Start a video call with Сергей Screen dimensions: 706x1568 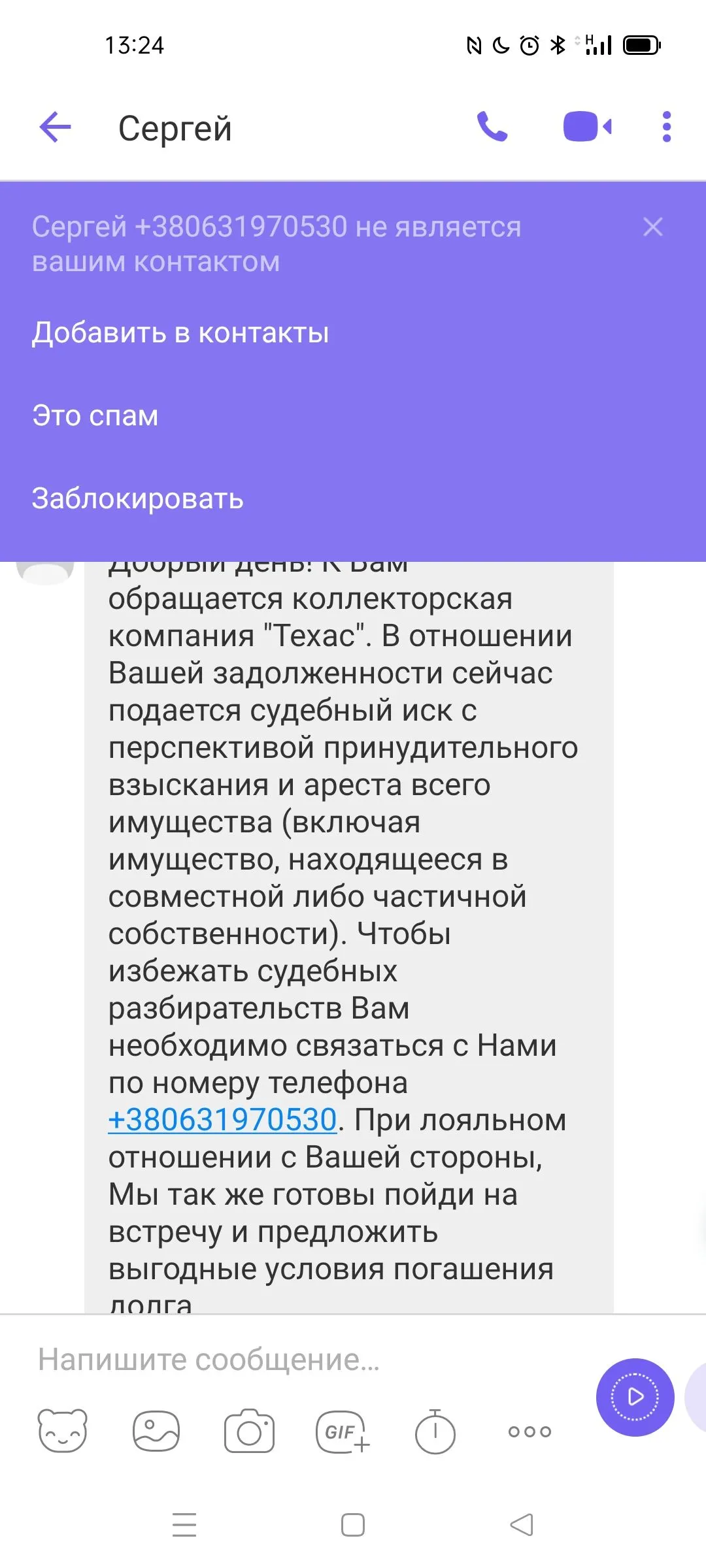click(587, 127)
